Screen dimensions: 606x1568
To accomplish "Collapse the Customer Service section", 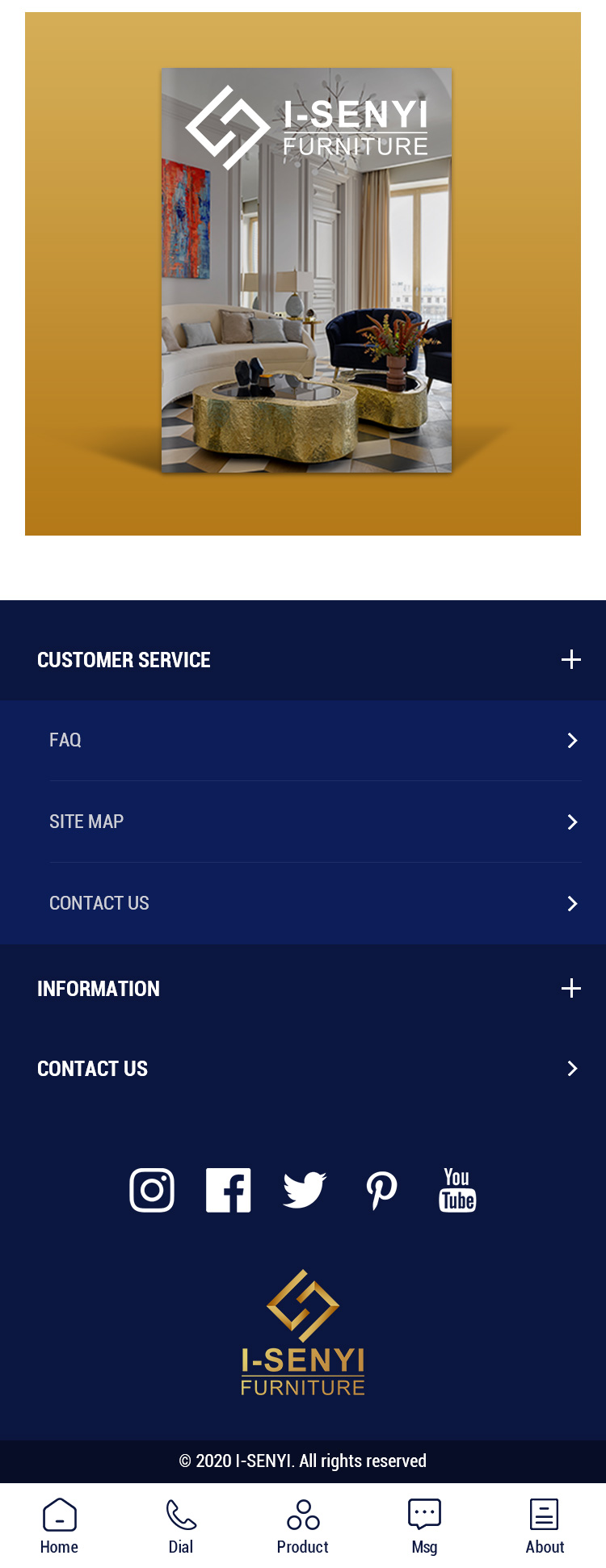I will [570, 660].
